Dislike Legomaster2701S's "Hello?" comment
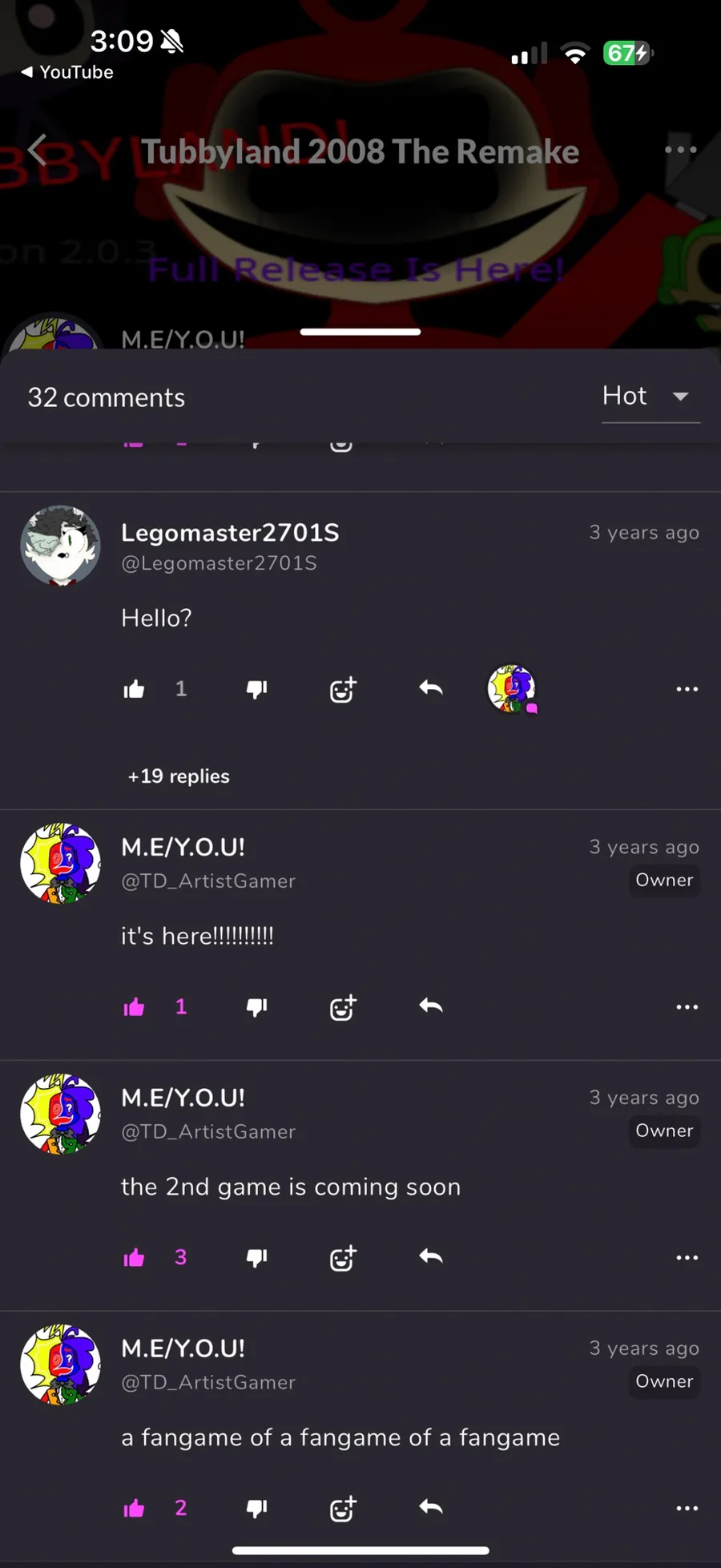Image resolution: width=721 pixels, height=1568 pixels. pos(256,689)
